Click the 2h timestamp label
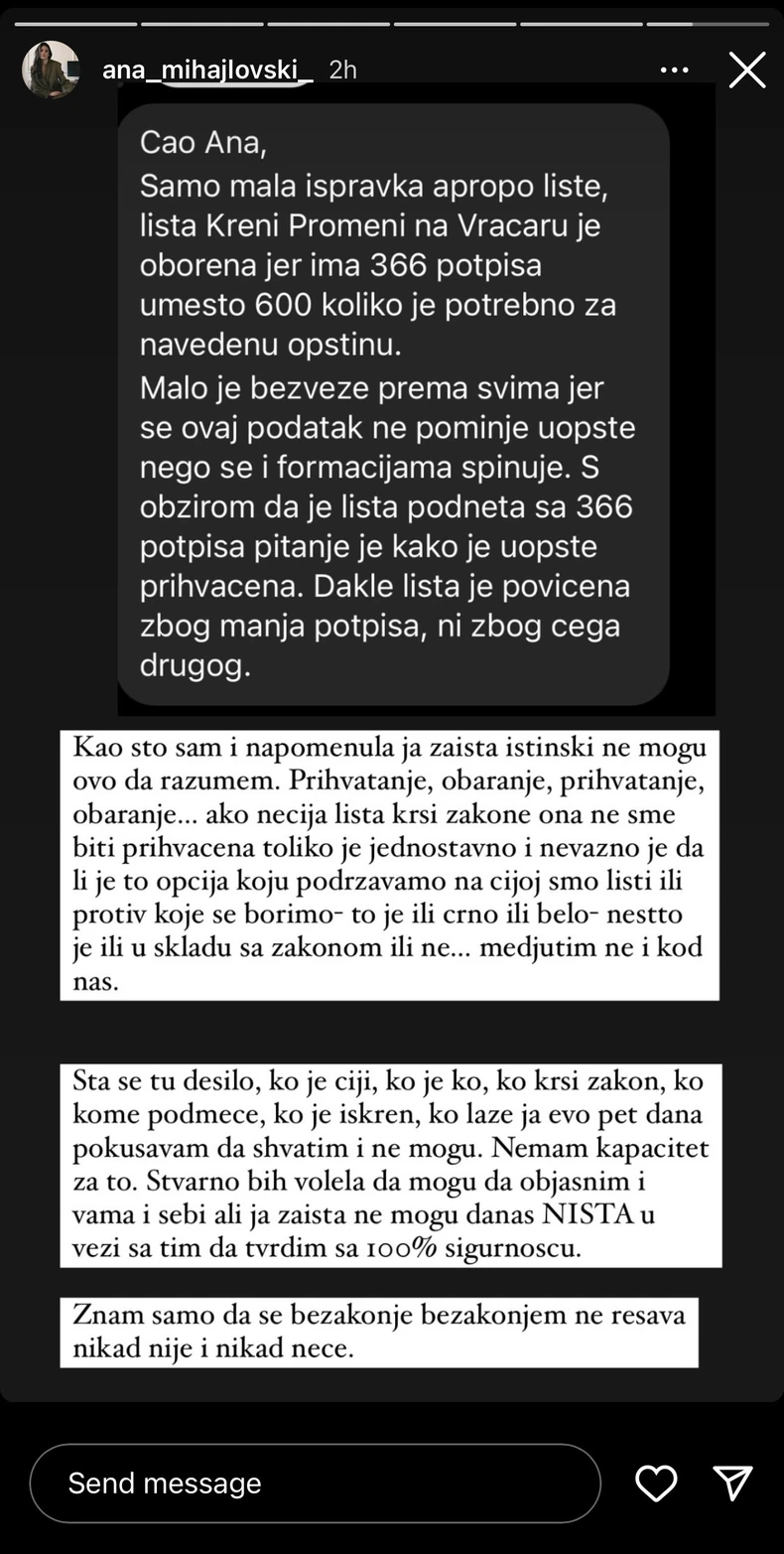784x1554 pixels. pyautogui.click(x=343, y=70)
